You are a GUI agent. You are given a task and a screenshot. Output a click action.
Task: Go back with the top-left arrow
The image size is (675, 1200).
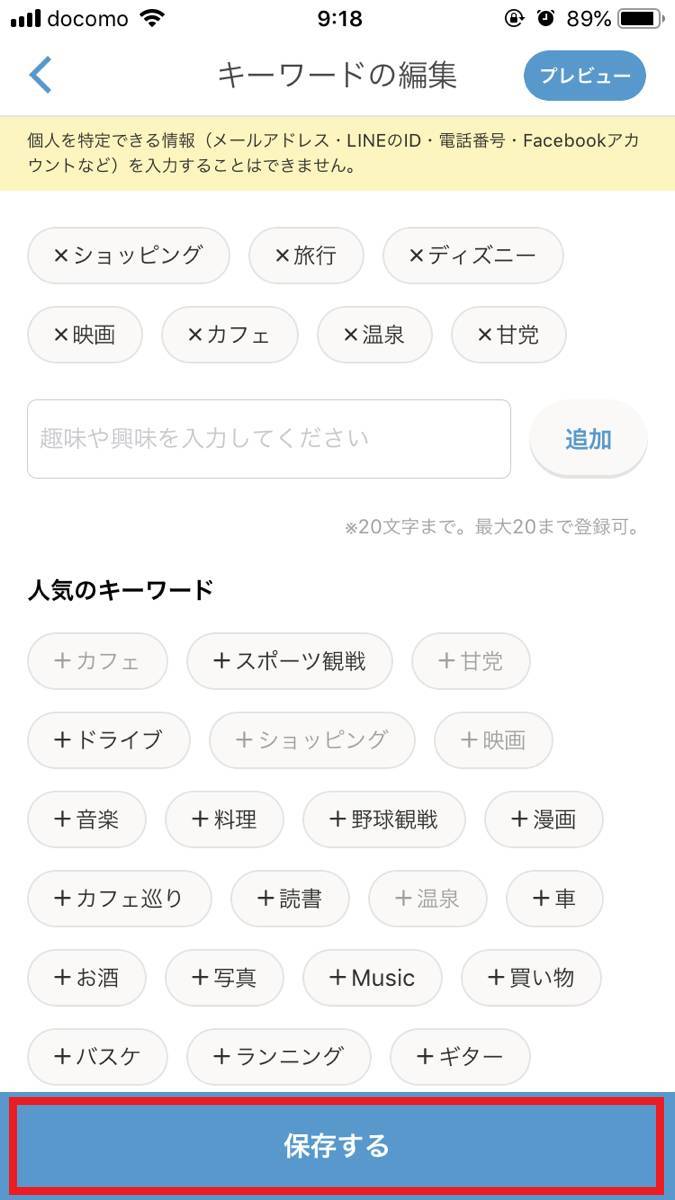41,76
